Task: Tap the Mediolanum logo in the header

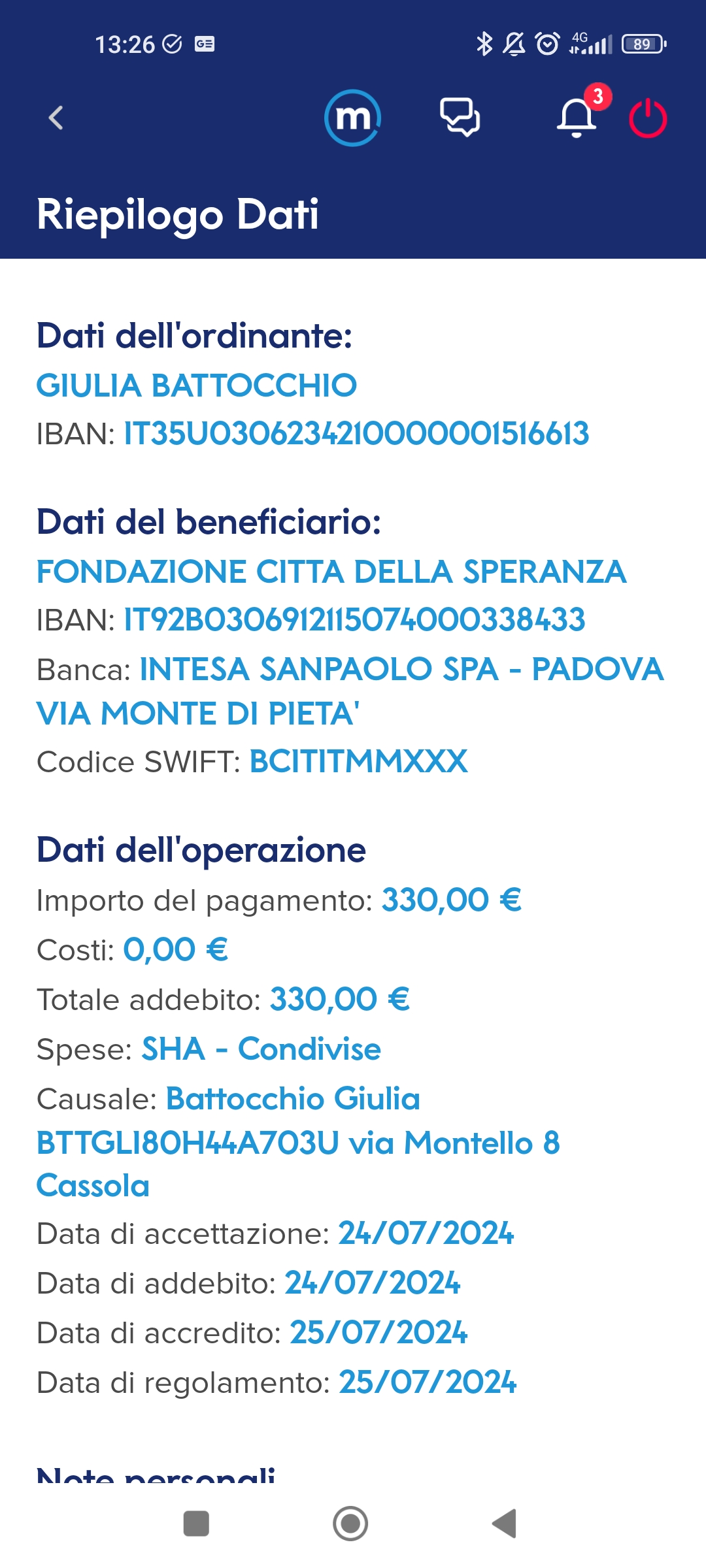Action: pyautogui.click(x=353, y=118)
